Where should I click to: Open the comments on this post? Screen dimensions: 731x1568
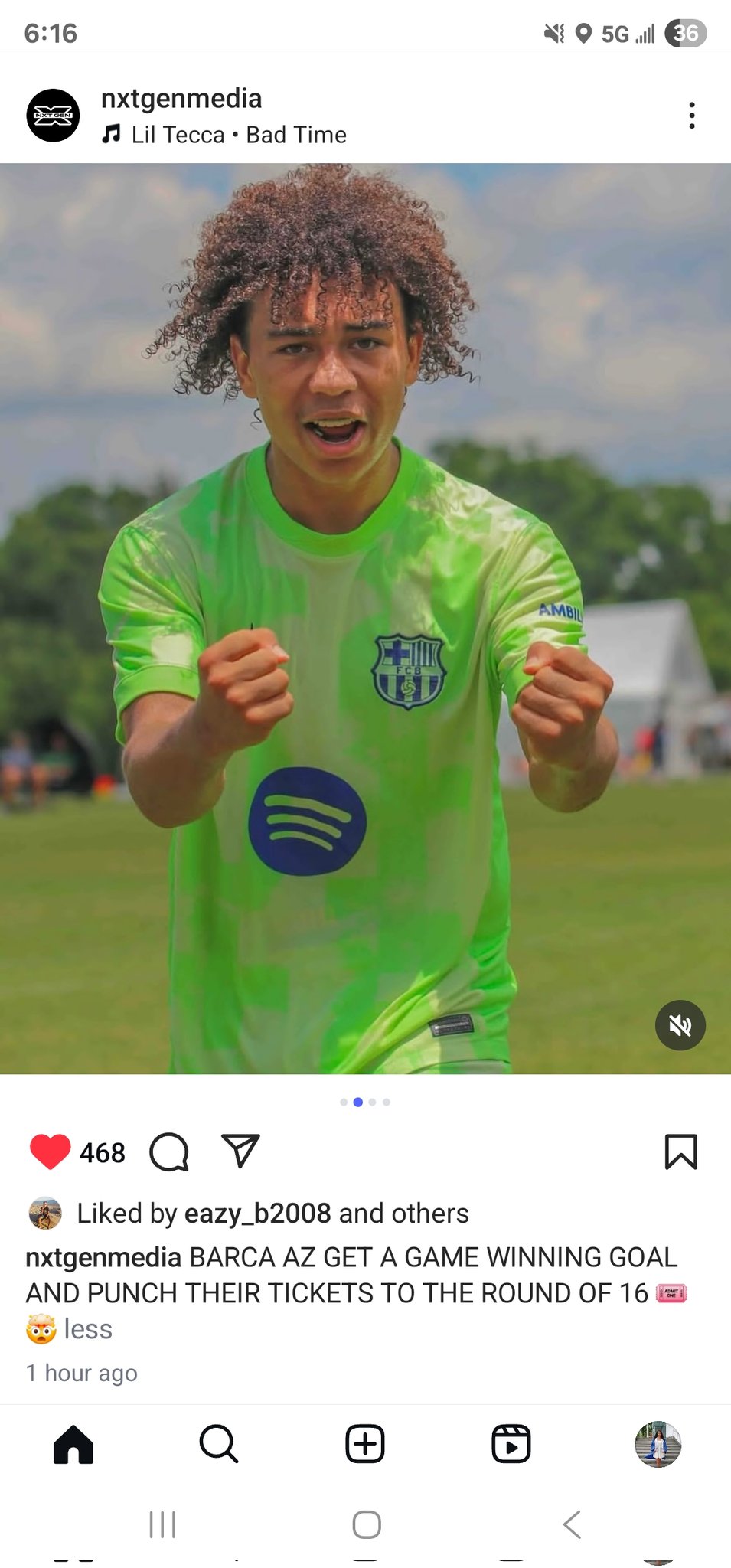(x=169, y=1151)
